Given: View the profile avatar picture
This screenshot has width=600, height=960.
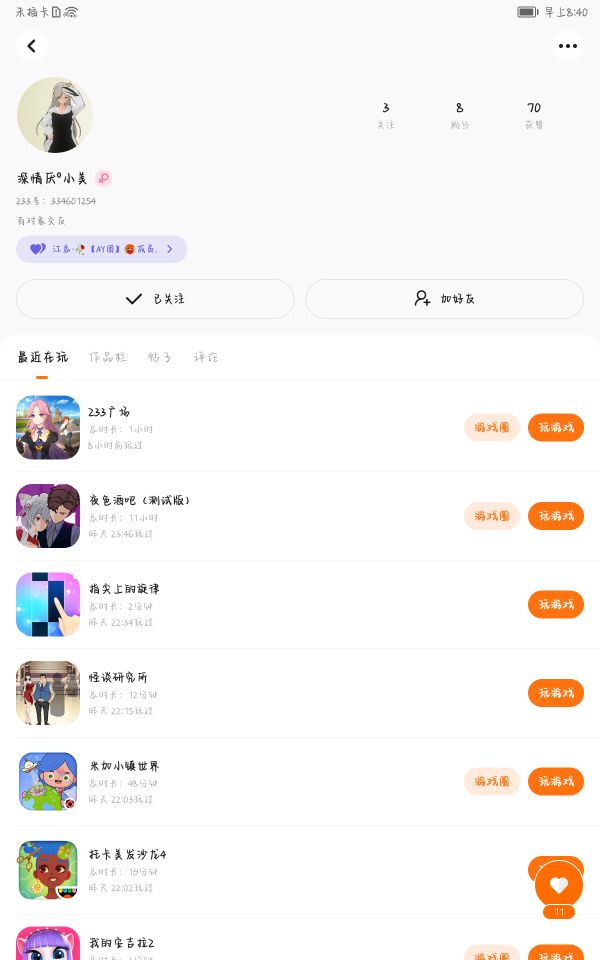Looking at the screenshot, I should [x=55, y=115].
